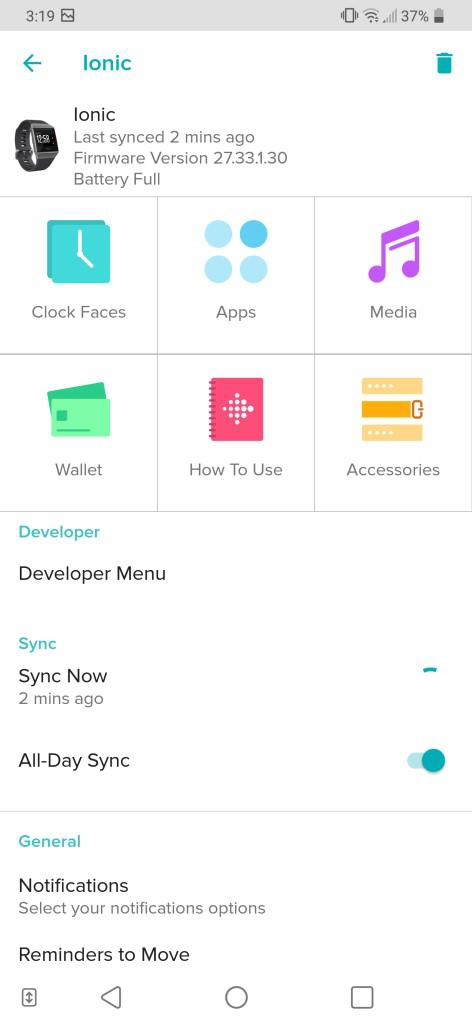Remove the Ionic device with the trash icon
This screenshot has width=472, height=1025.
coord(444,63)
